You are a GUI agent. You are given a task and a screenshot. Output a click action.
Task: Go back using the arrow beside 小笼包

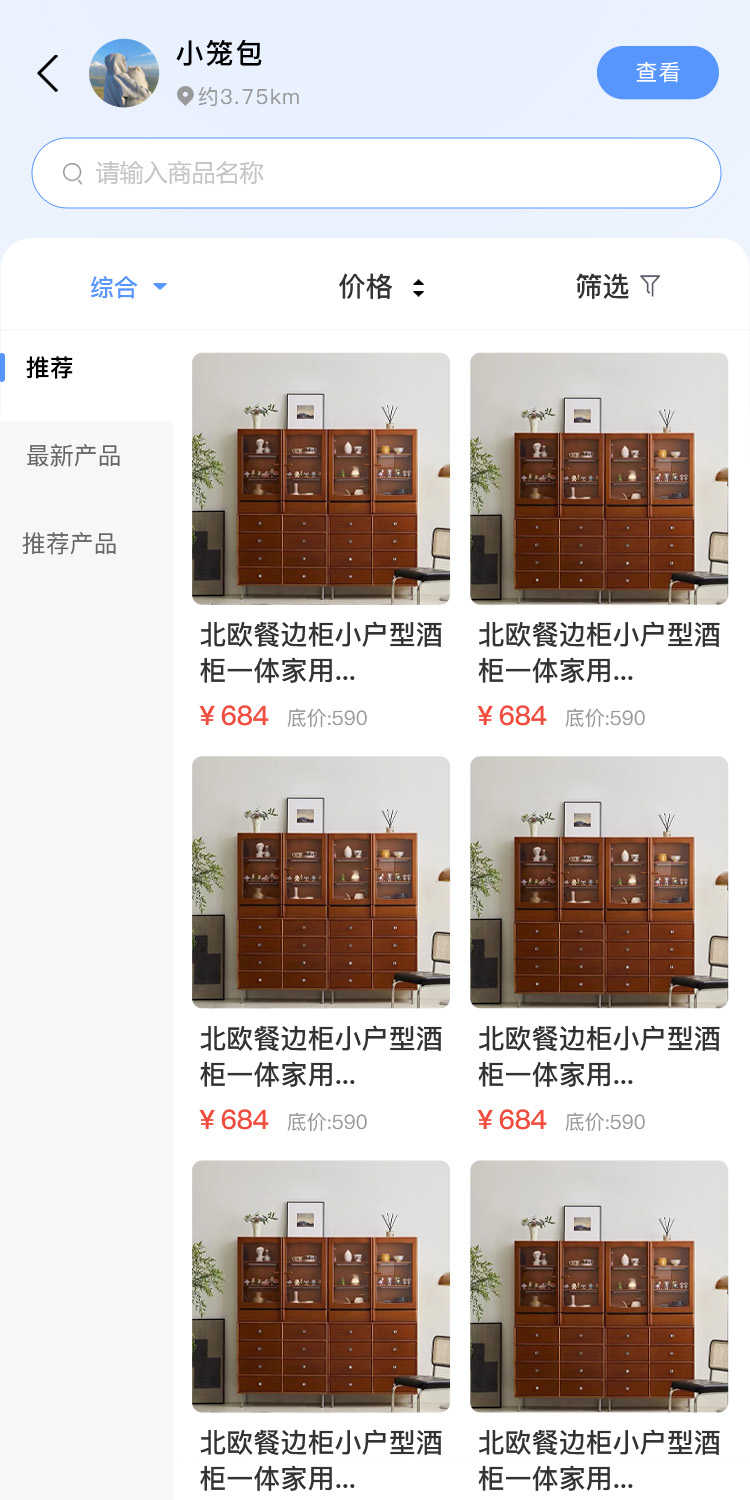click(x=47, y=74)
